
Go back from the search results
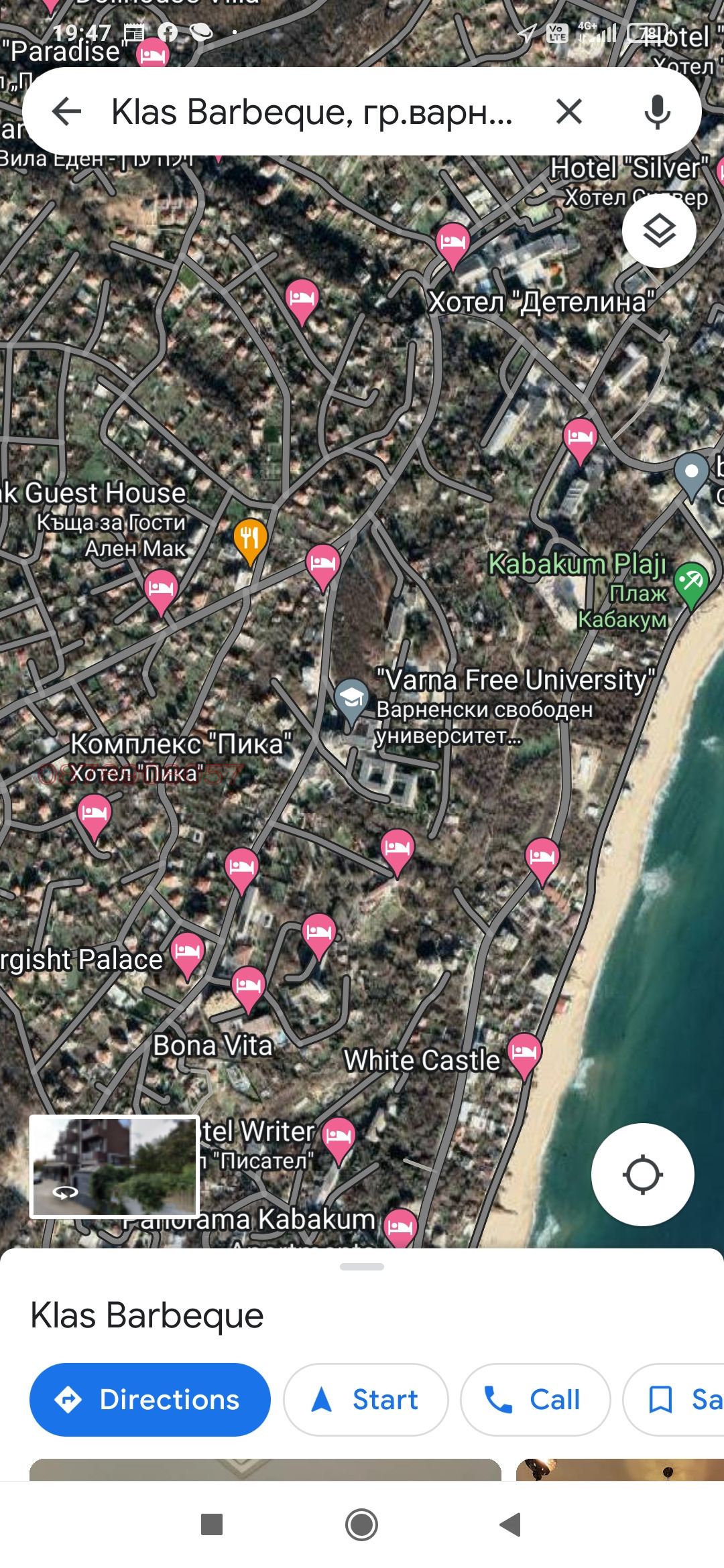[66, 111]
